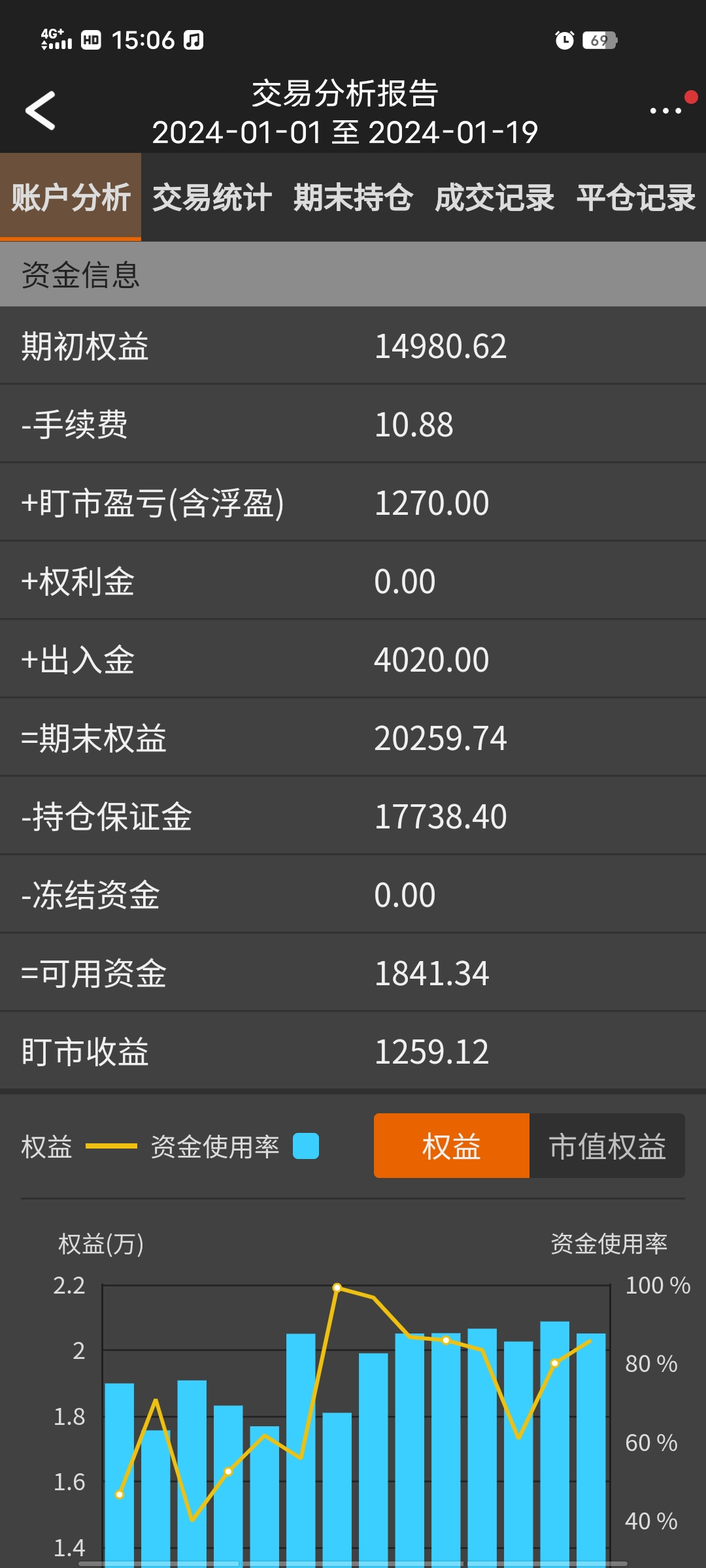The width and height of the screenshot is (706, 1568).
Task: Select the orange 权益 chart button
Action: (x=451, y=1146)
